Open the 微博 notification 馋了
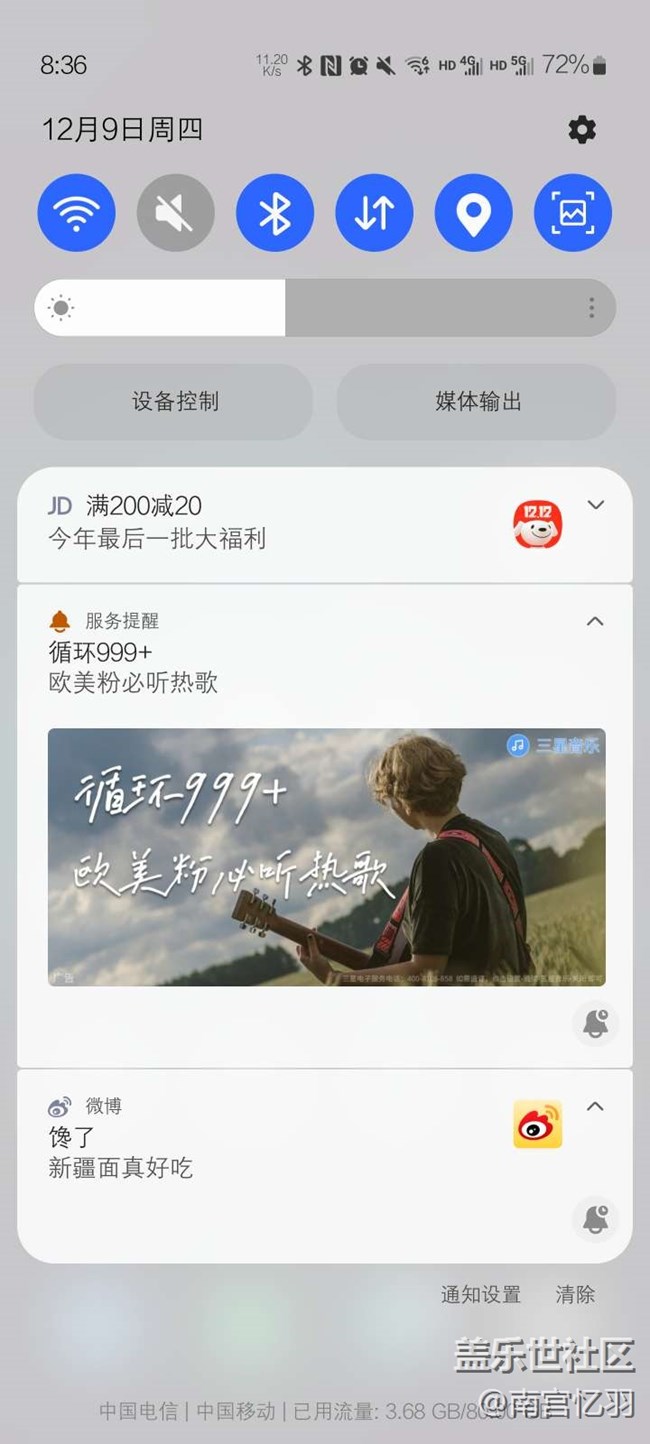This screenshot has height=1444, width=650. pos(250,1152)
